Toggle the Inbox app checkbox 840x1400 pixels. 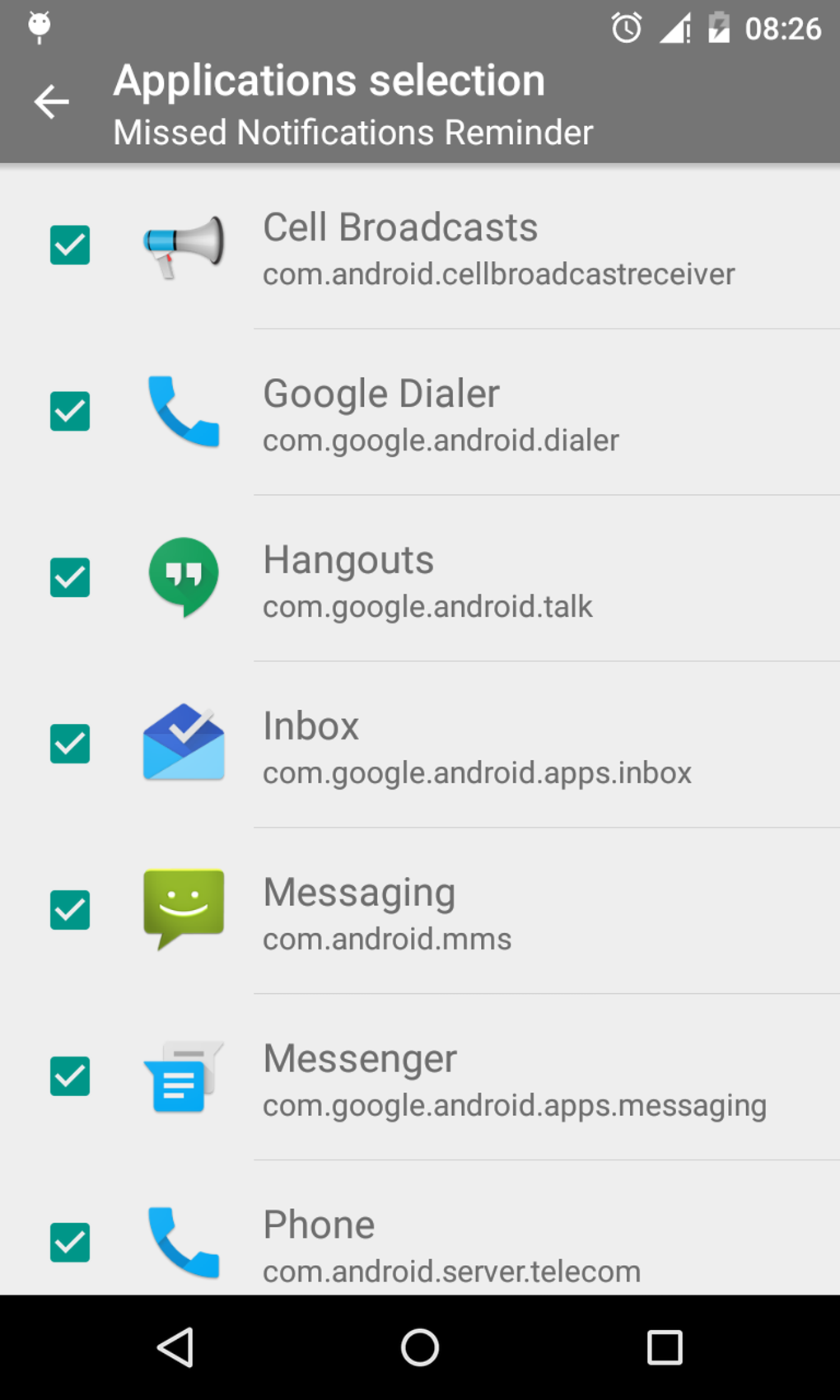(x=70, y=744)
